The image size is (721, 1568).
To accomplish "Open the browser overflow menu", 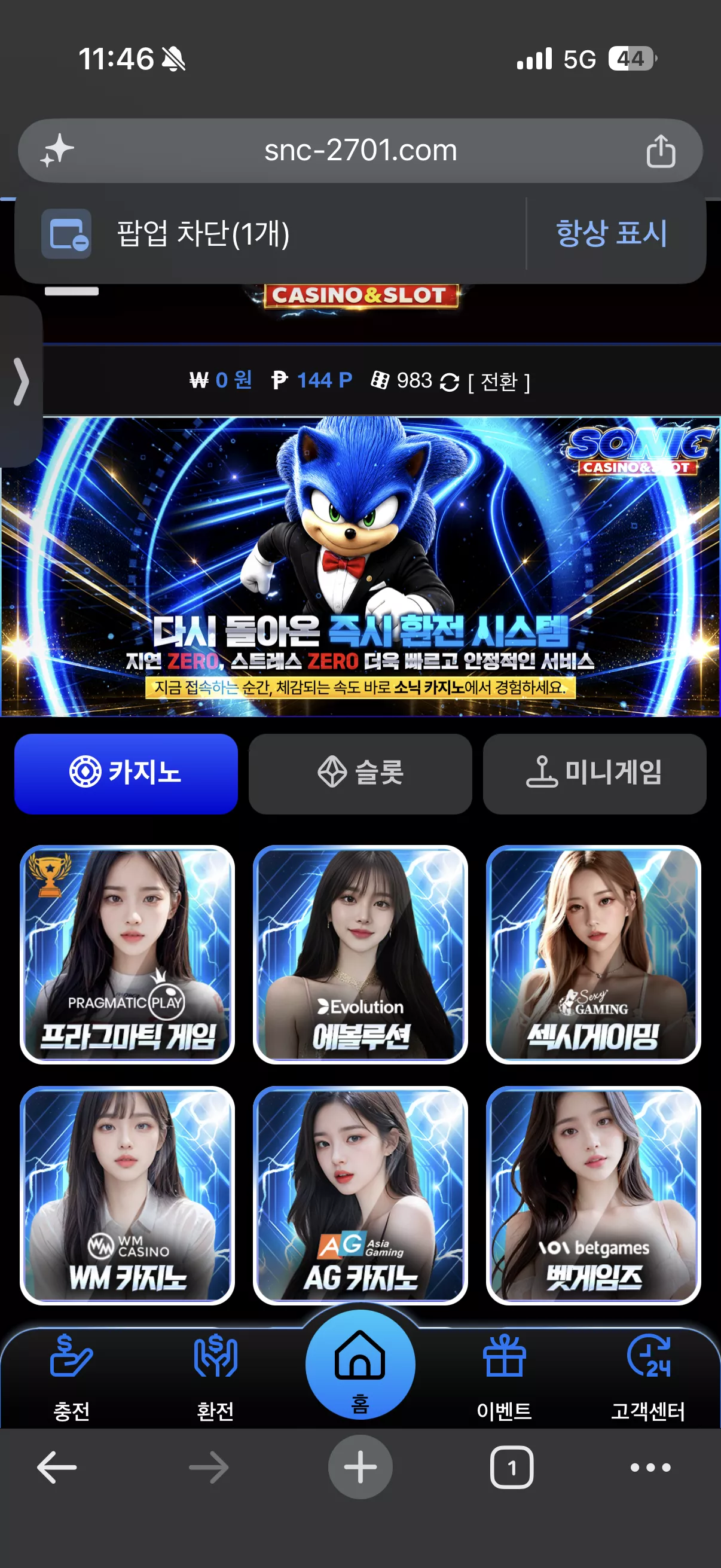I will 650,1468.
